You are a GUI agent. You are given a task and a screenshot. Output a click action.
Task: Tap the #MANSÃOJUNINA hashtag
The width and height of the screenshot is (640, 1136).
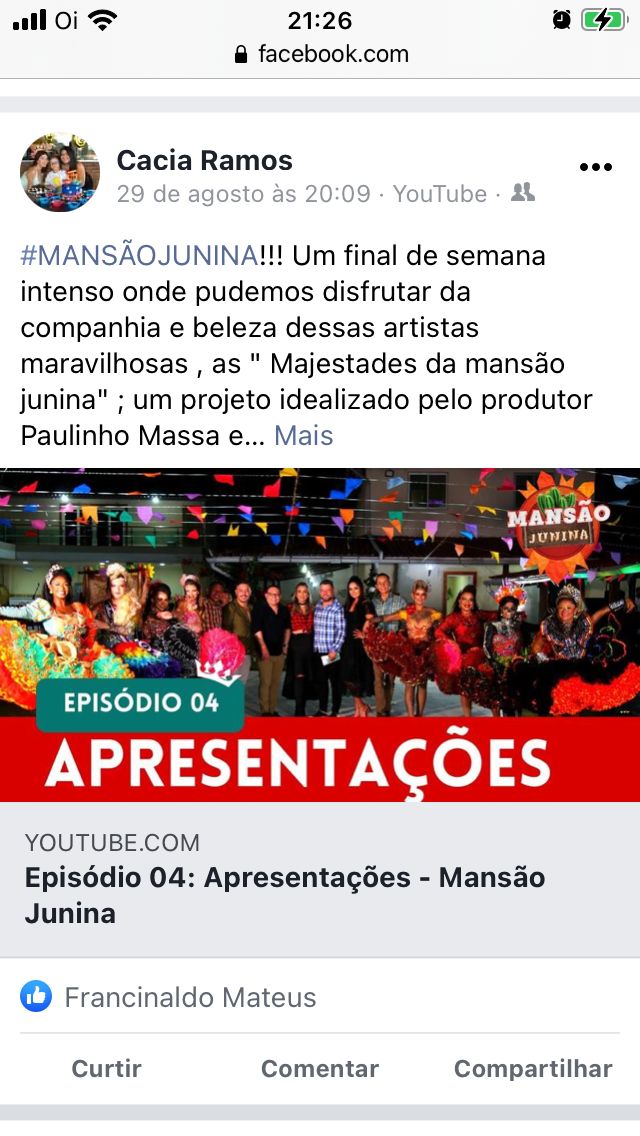pos(138,256)
